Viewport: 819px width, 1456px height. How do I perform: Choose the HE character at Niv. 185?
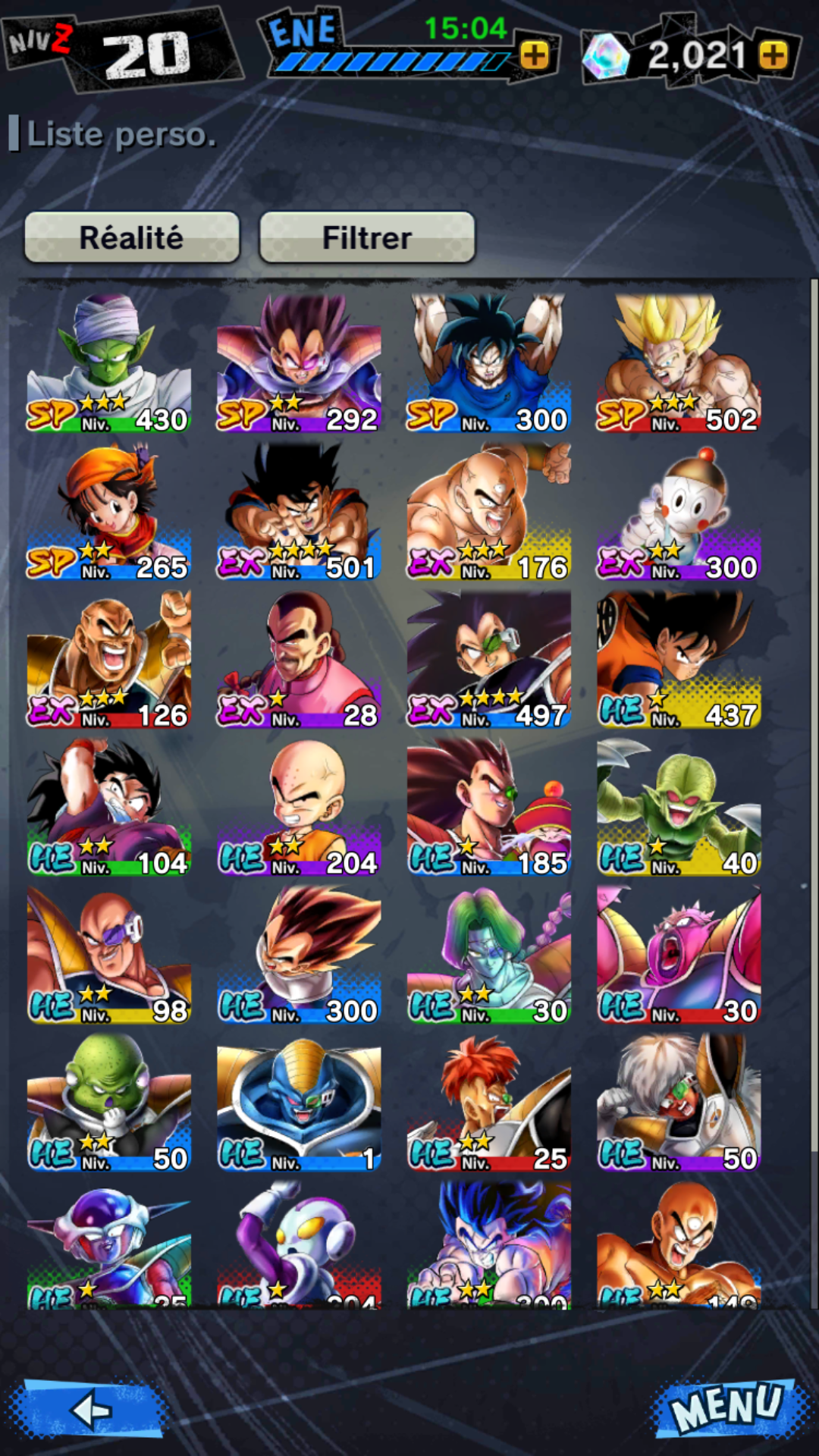pyautogui.click(x=489, y=807)
